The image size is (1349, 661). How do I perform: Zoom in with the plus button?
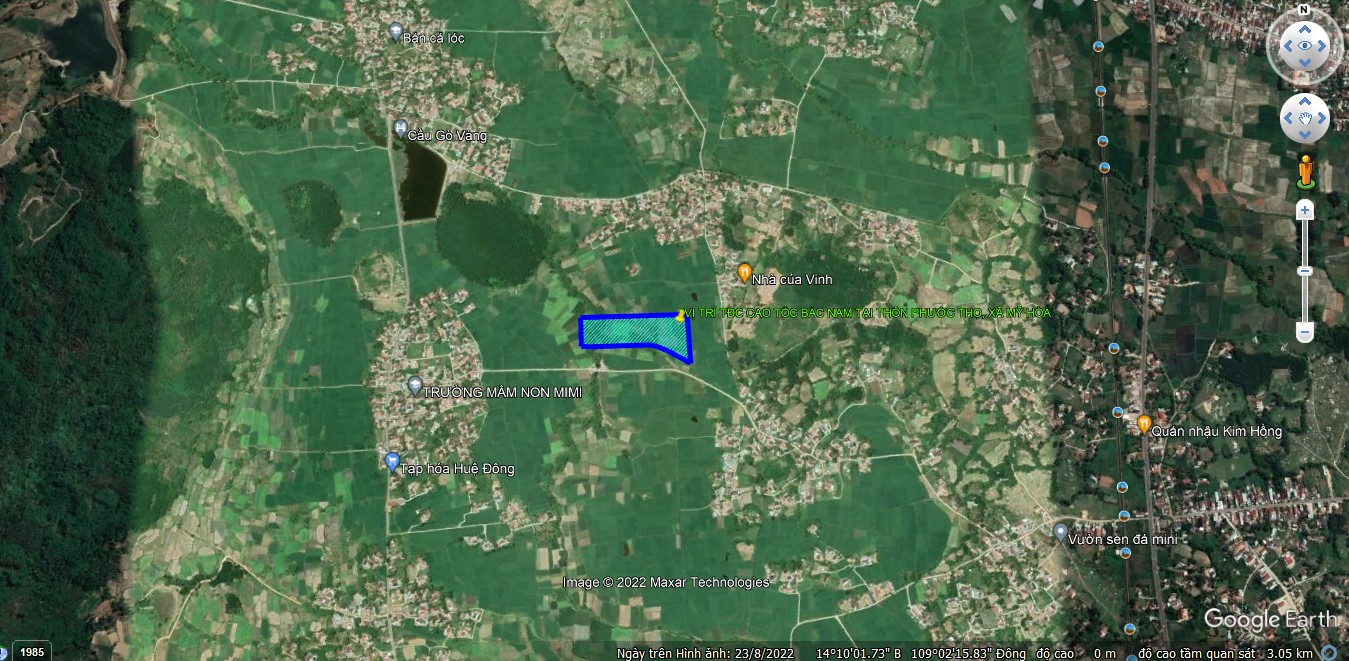click(1304, 211)
